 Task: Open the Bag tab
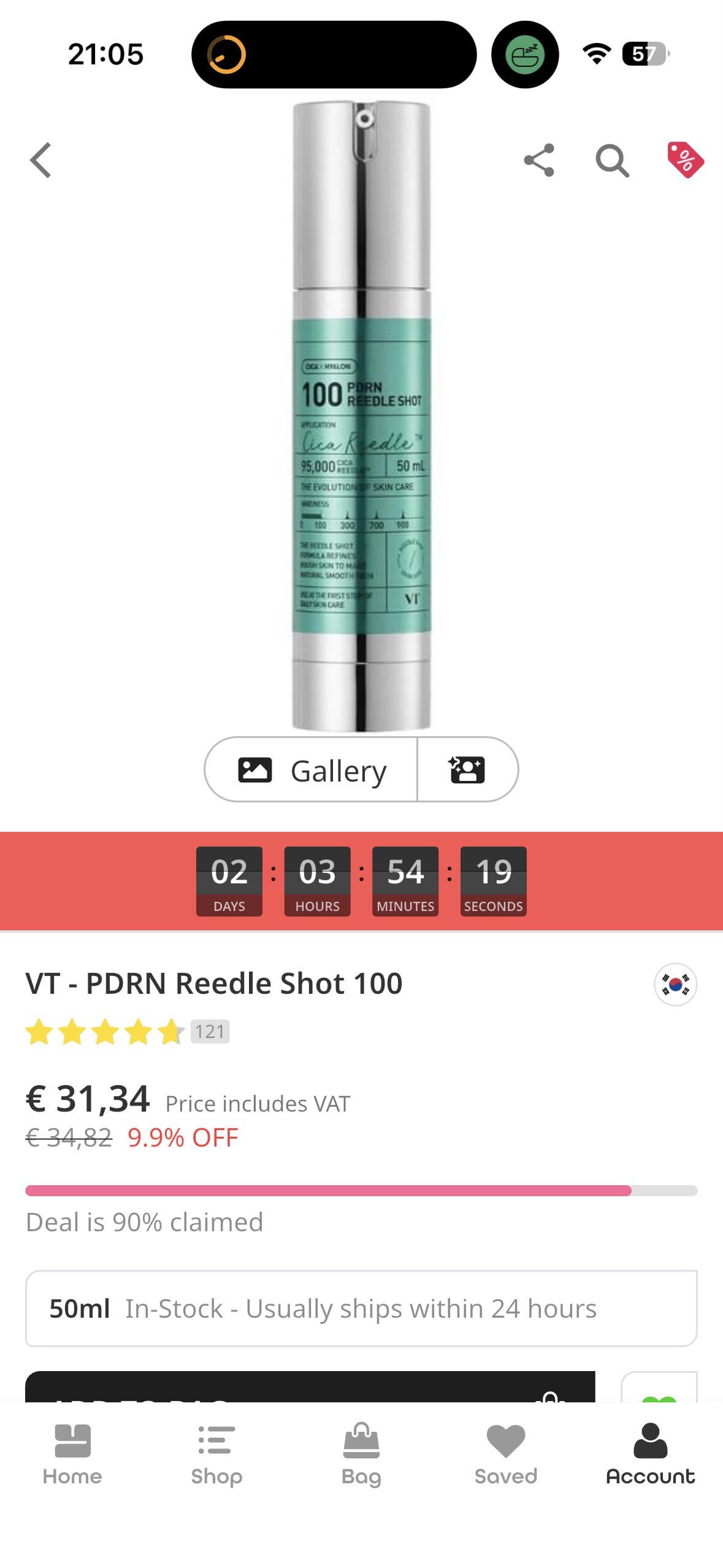pyautogui.click(x=361, y=1453)
